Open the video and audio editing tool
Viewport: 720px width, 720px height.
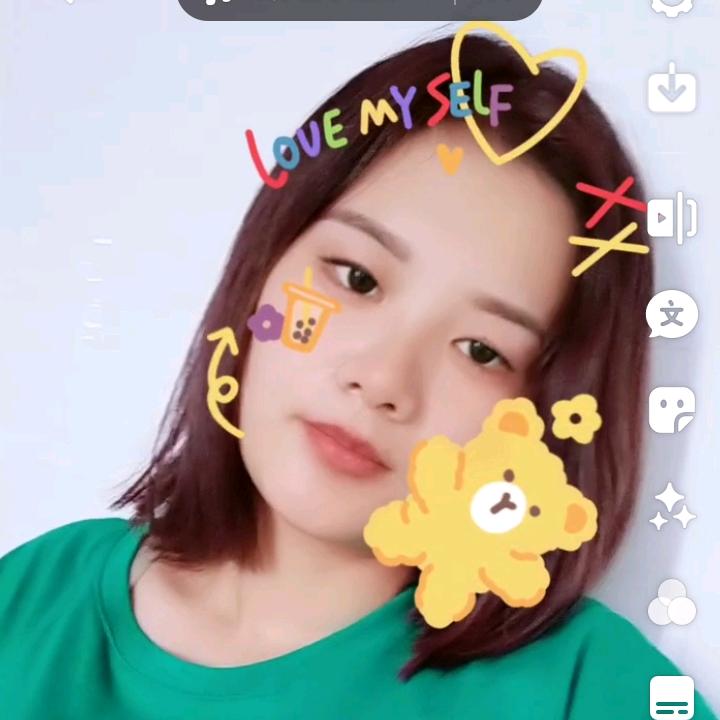click(x=672, y=217)
